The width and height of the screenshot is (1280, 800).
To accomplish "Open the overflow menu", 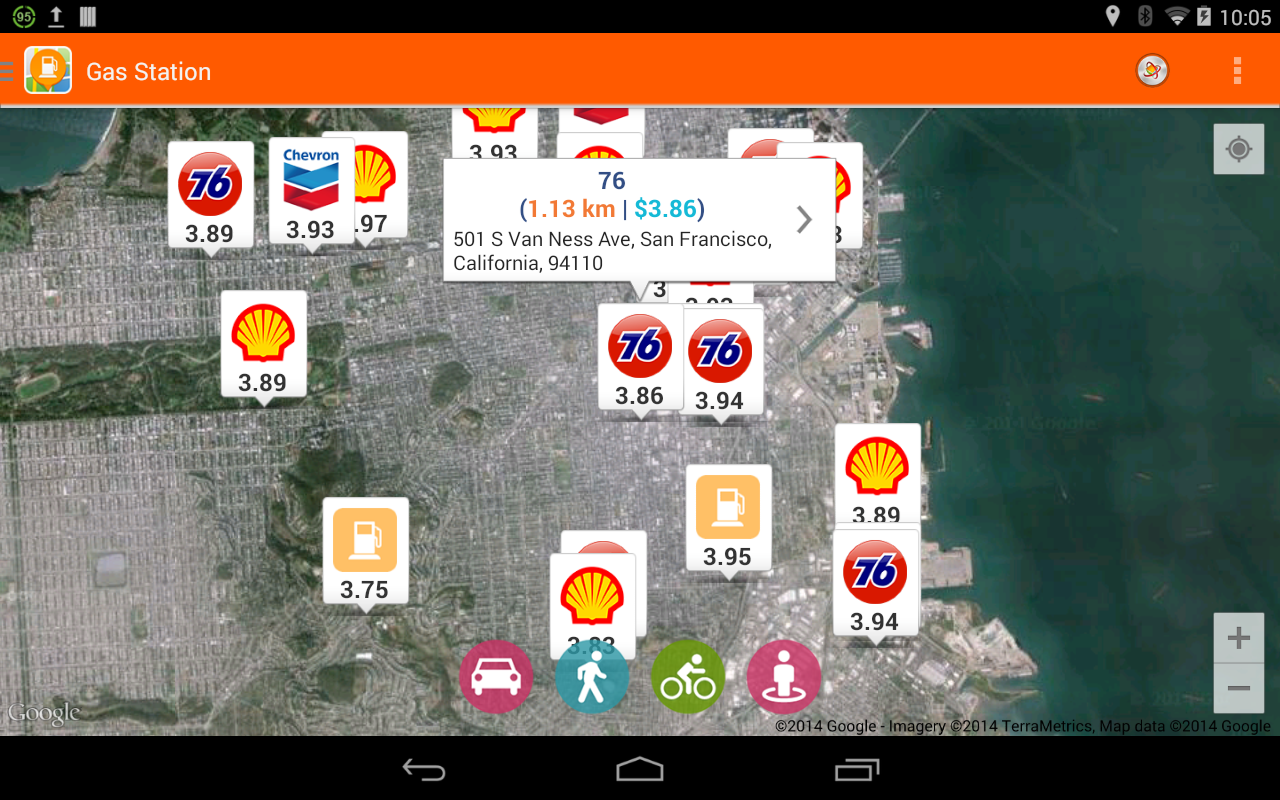I will tap(1237, 71).
